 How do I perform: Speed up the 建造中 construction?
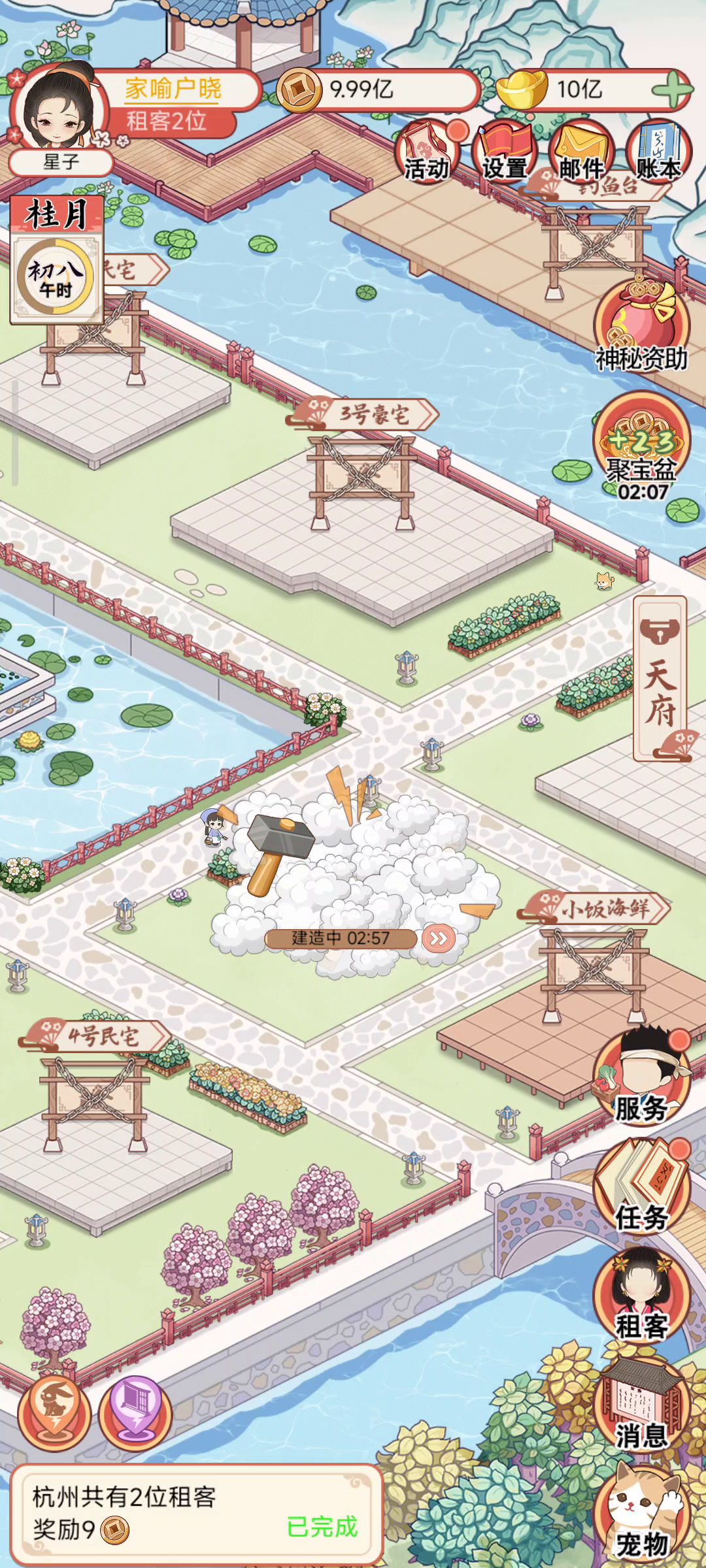[x=438, y=939]
